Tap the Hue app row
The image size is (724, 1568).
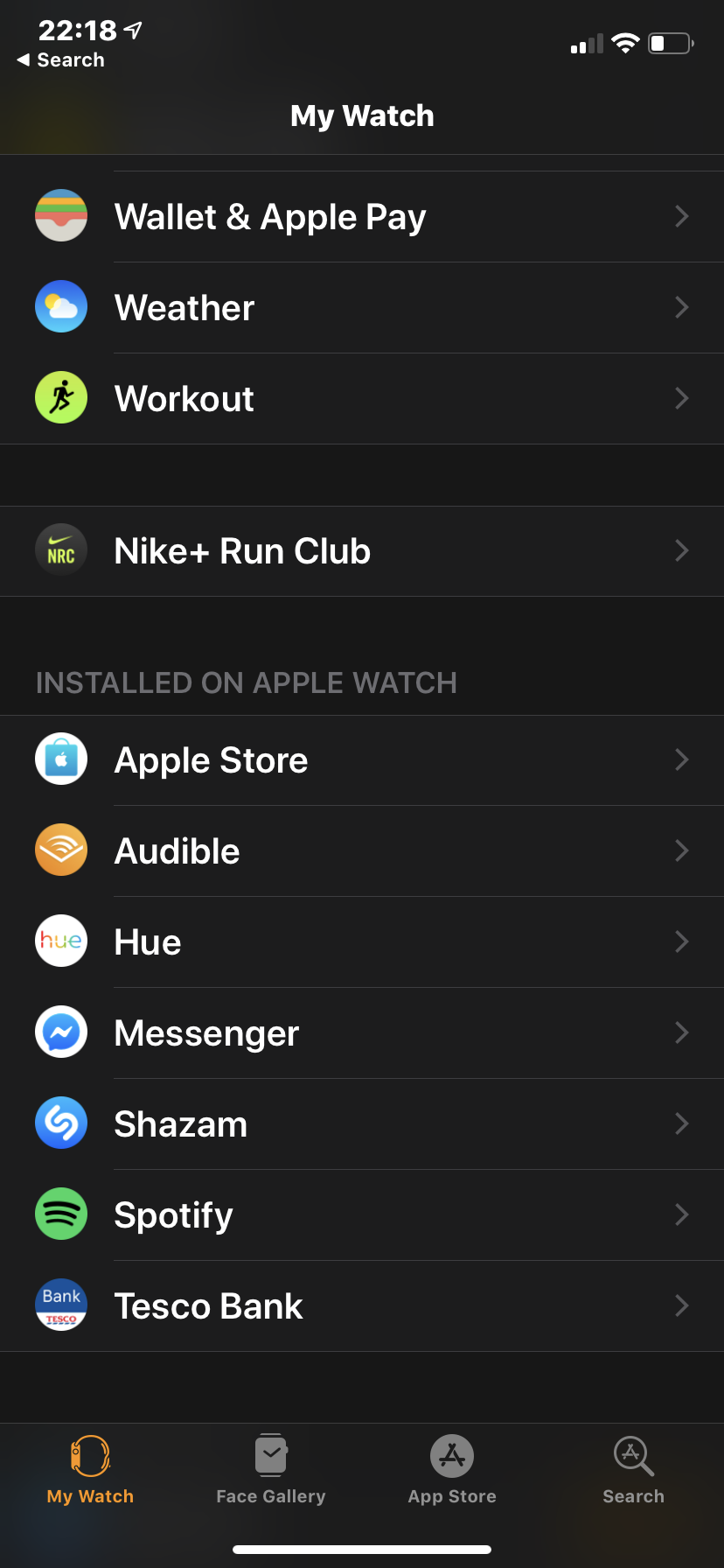[362, 942]
